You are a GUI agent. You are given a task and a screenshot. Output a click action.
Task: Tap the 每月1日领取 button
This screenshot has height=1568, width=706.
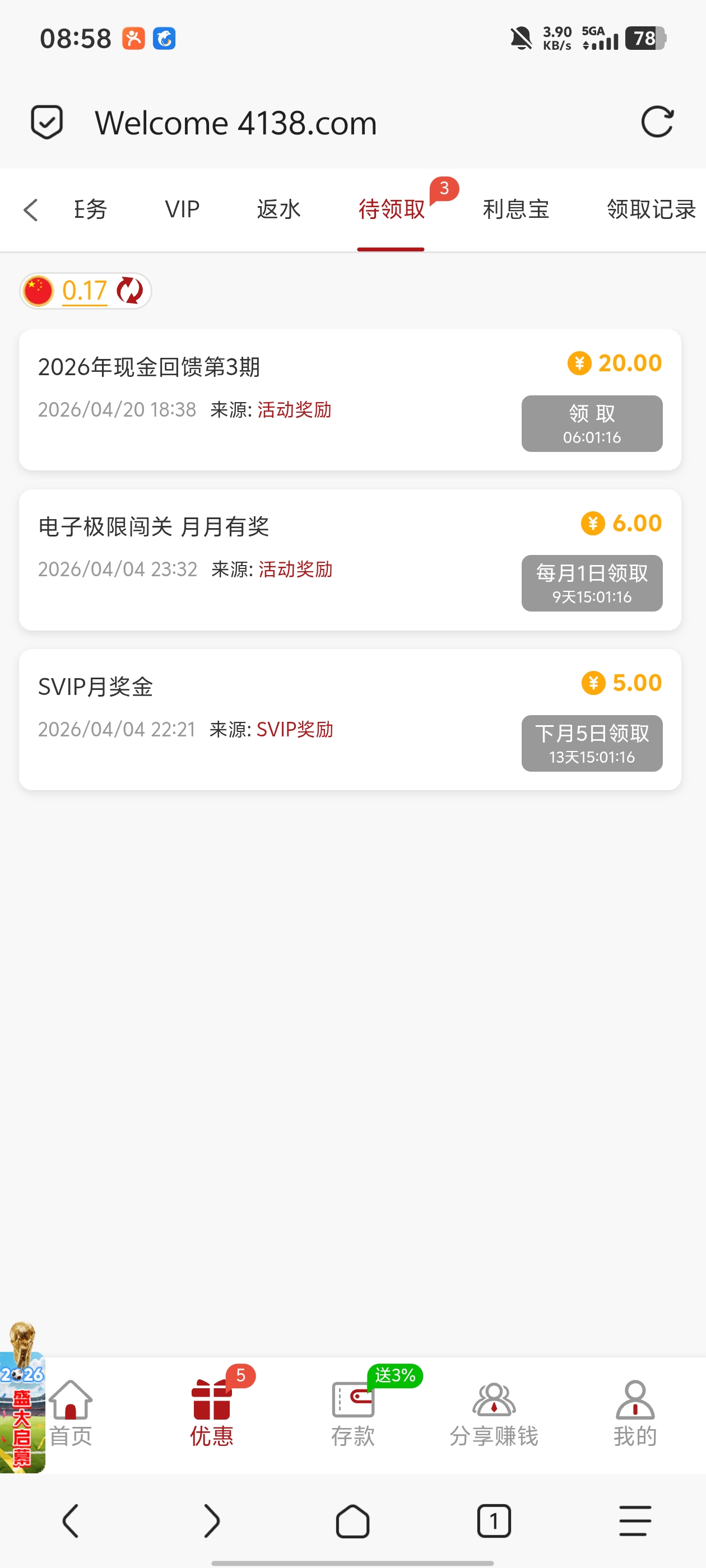(x=592, y=583)
